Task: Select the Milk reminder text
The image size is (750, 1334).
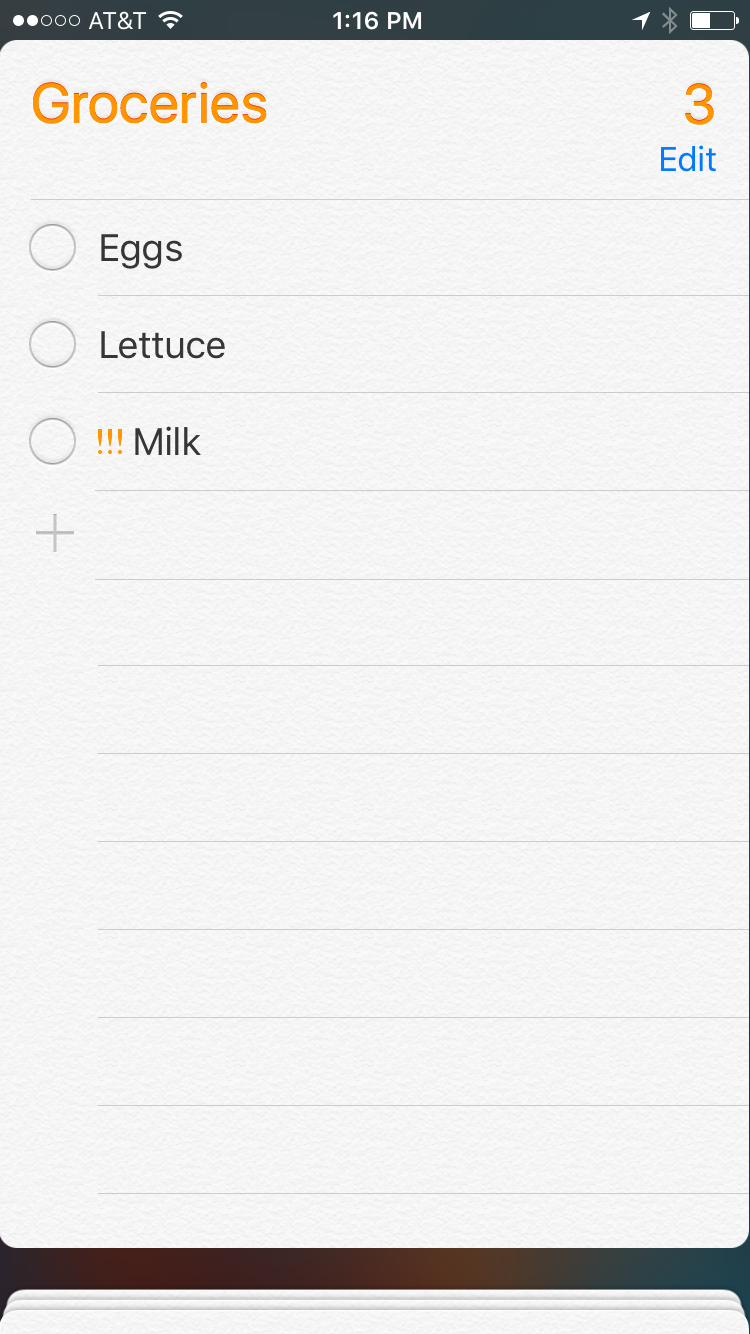Action: pyautogui.click(x=167, y=442)
